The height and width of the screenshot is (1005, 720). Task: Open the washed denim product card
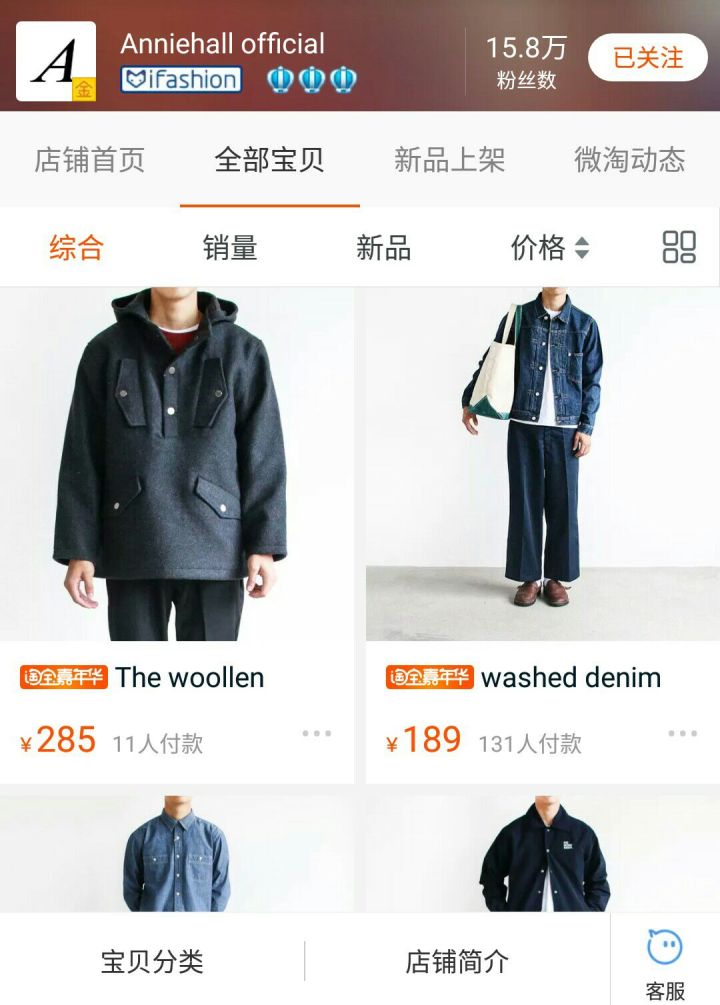pyautogui.click(x=543, y=465)
